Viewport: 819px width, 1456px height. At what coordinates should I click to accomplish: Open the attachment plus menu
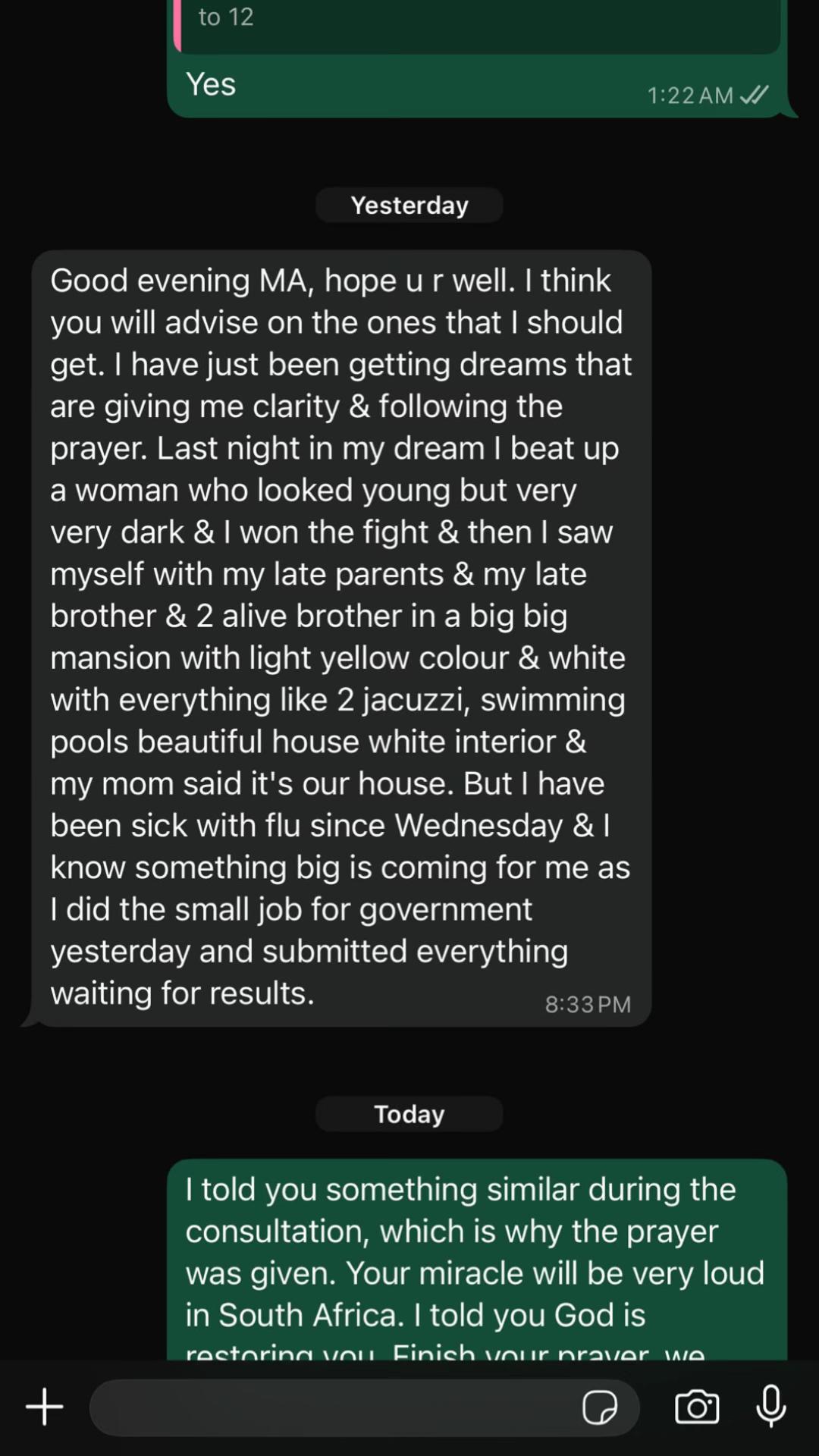[45, 1407]
